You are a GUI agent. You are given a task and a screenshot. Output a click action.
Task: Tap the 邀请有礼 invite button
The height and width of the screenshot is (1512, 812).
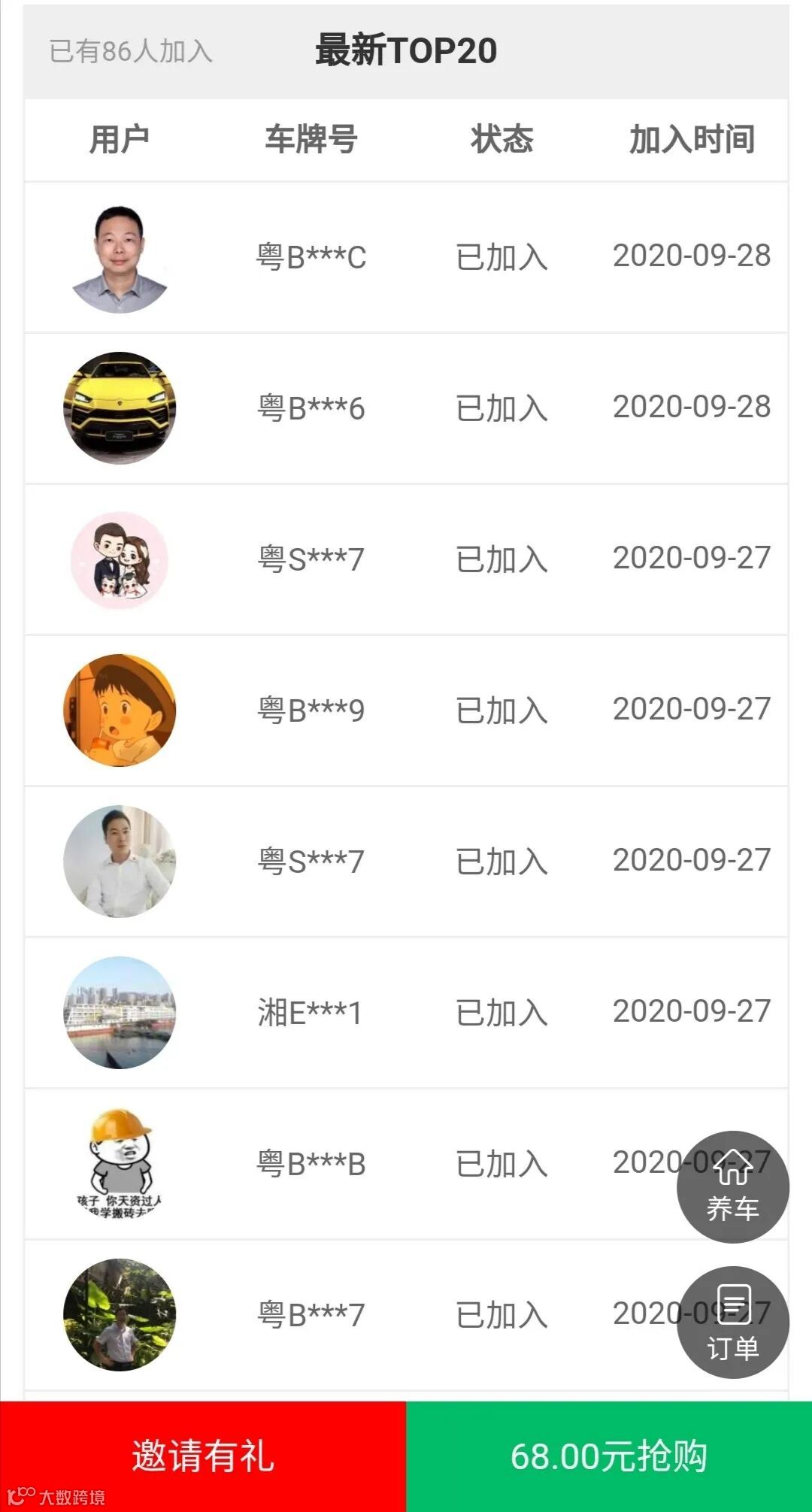[203, 1456]
